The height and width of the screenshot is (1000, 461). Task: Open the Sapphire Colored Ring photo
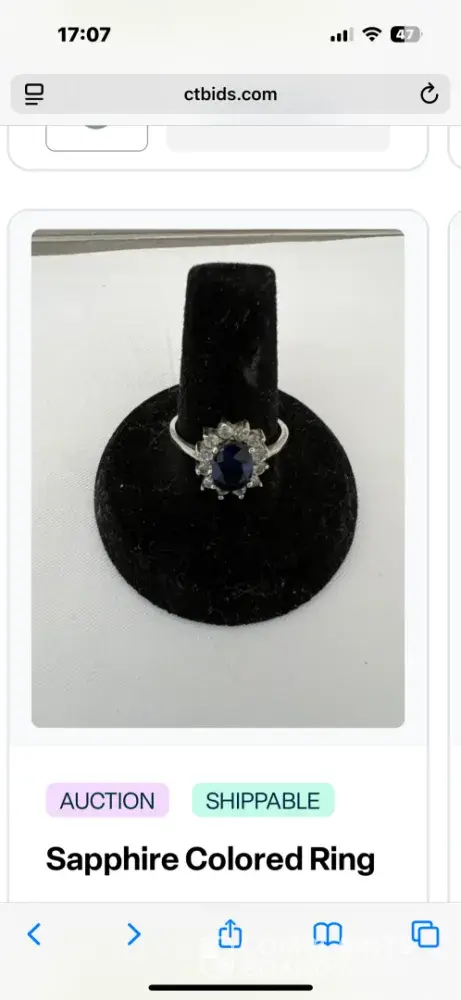pyautogui.click(x=218, y=478)
